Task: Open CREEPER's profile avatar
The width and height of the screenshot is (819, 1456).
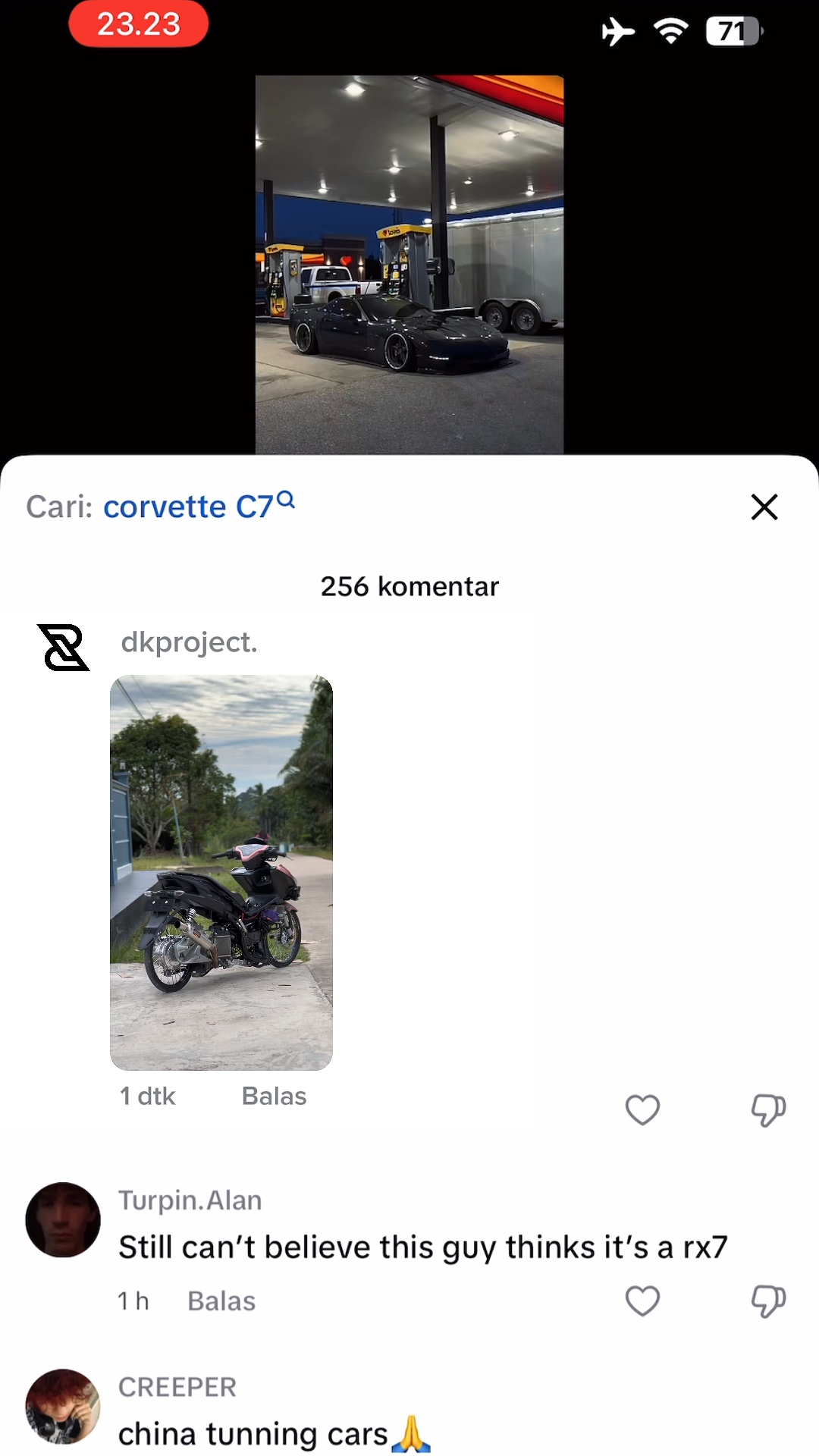Action: tap(63, 1406)
